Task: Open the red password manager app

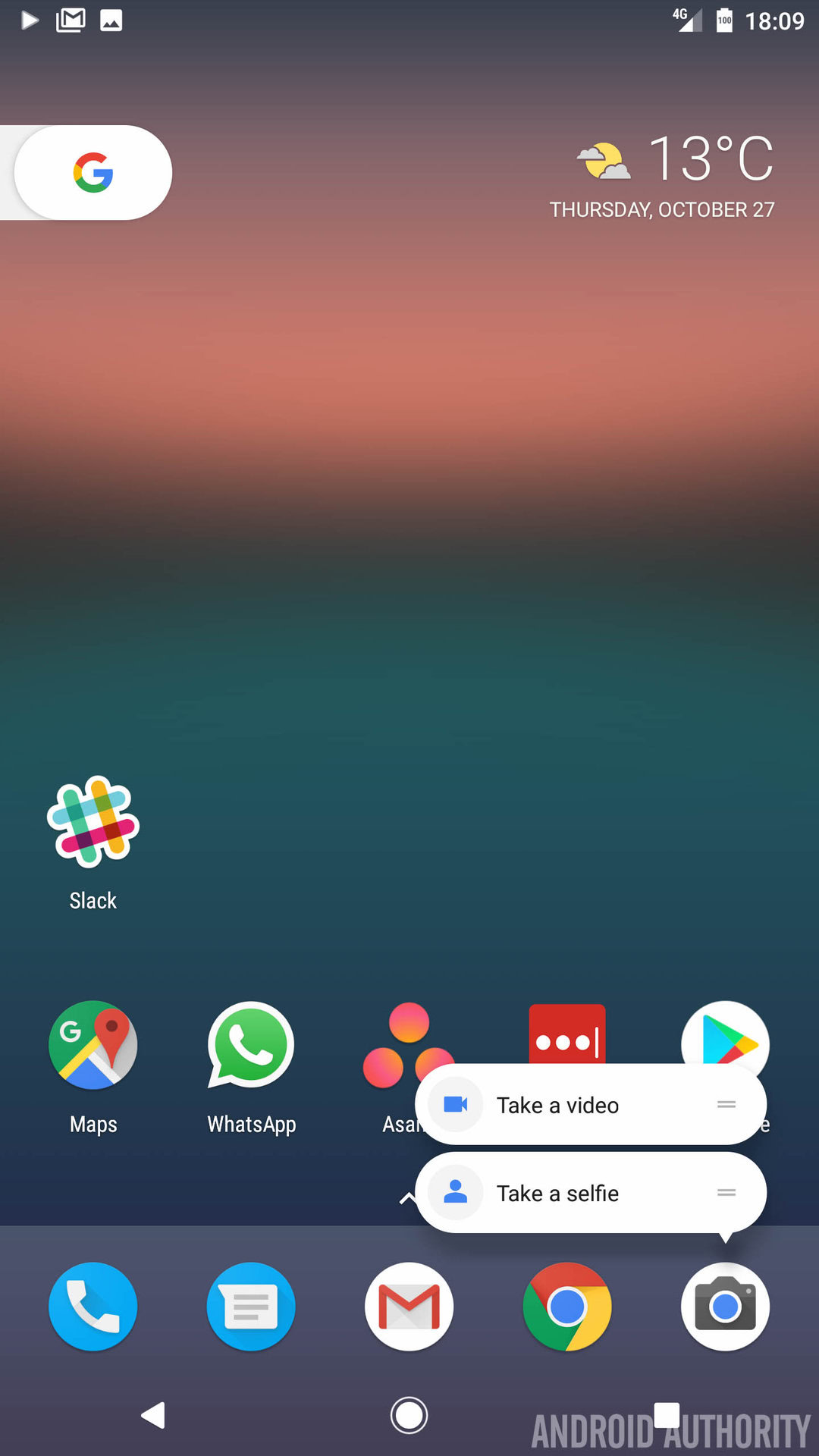Action: click(x=566, y=1031)
